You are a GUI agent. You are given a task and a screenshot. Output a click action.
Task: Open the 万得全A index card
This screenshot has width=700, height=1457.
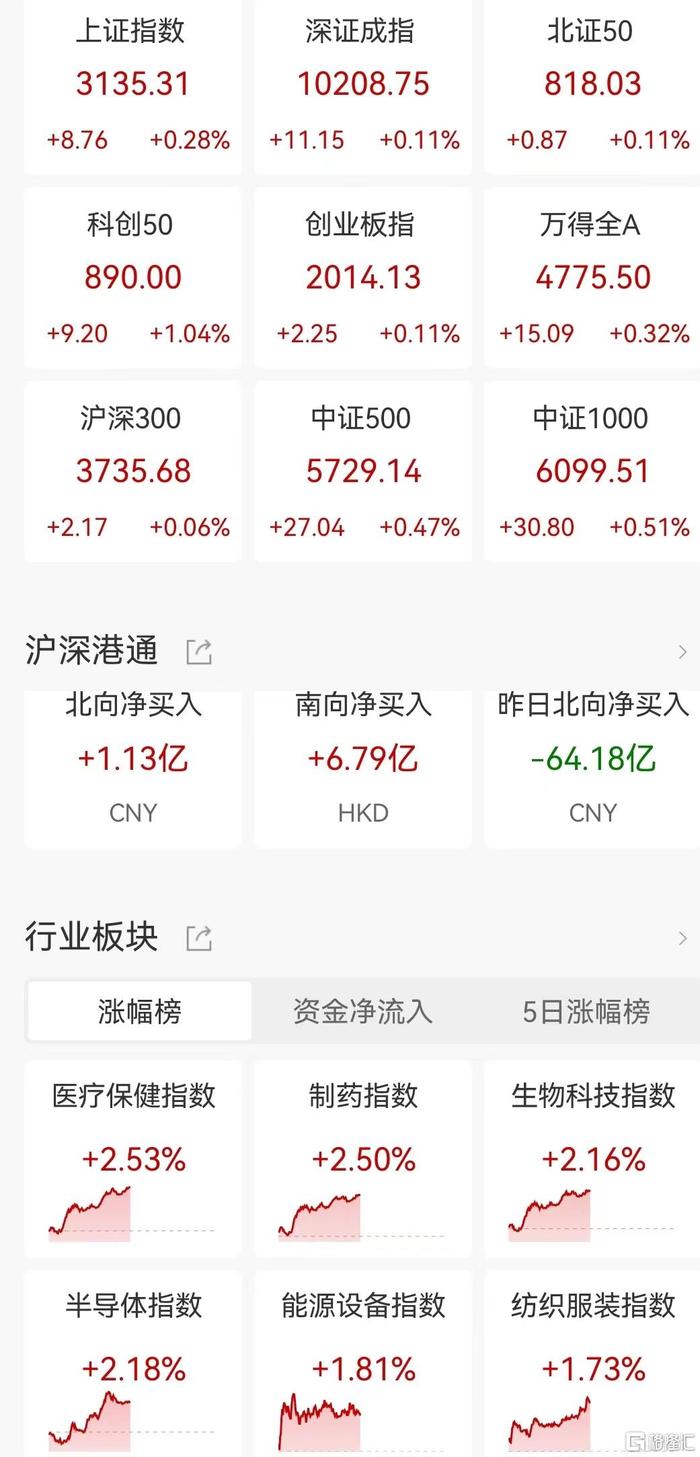592,277
